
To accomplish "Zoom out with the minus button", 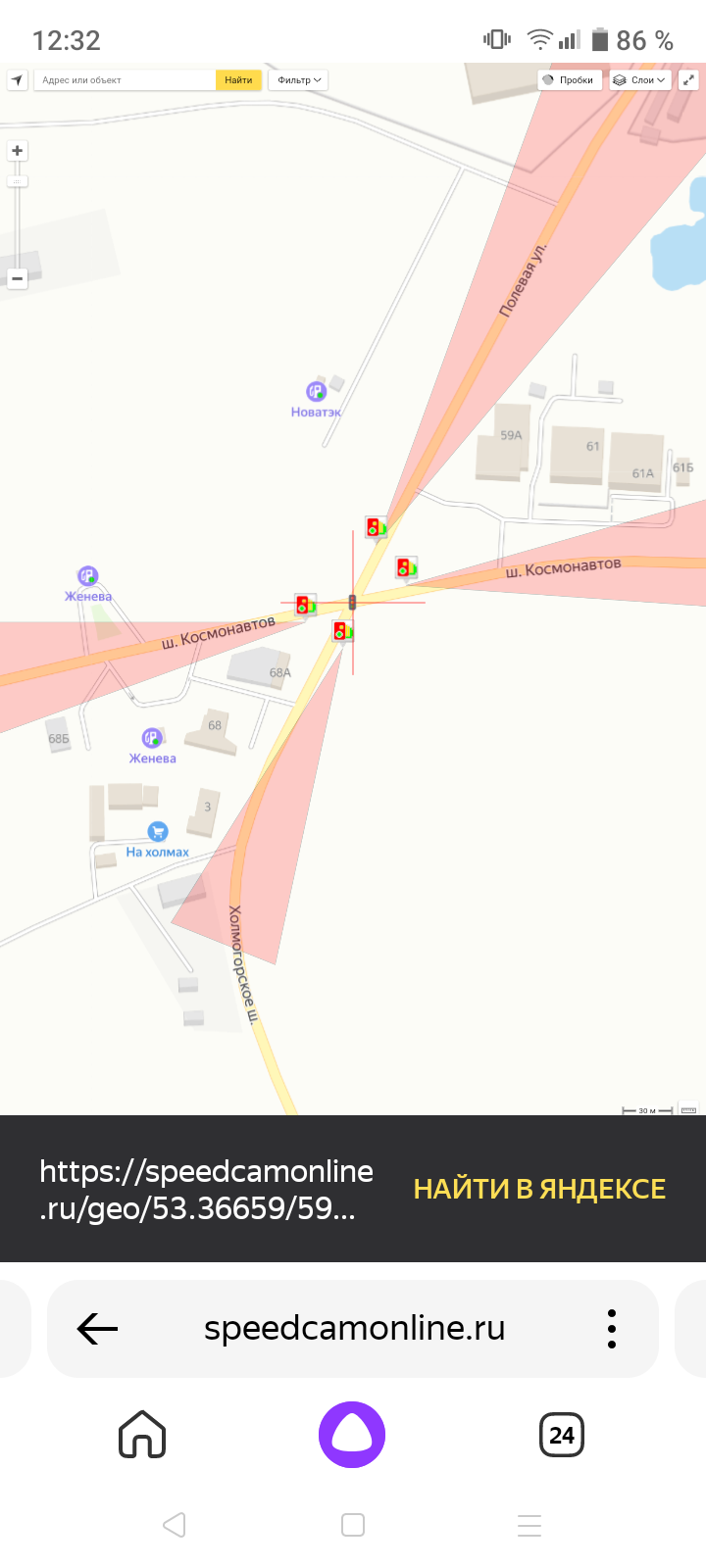I will pos(17,278).
